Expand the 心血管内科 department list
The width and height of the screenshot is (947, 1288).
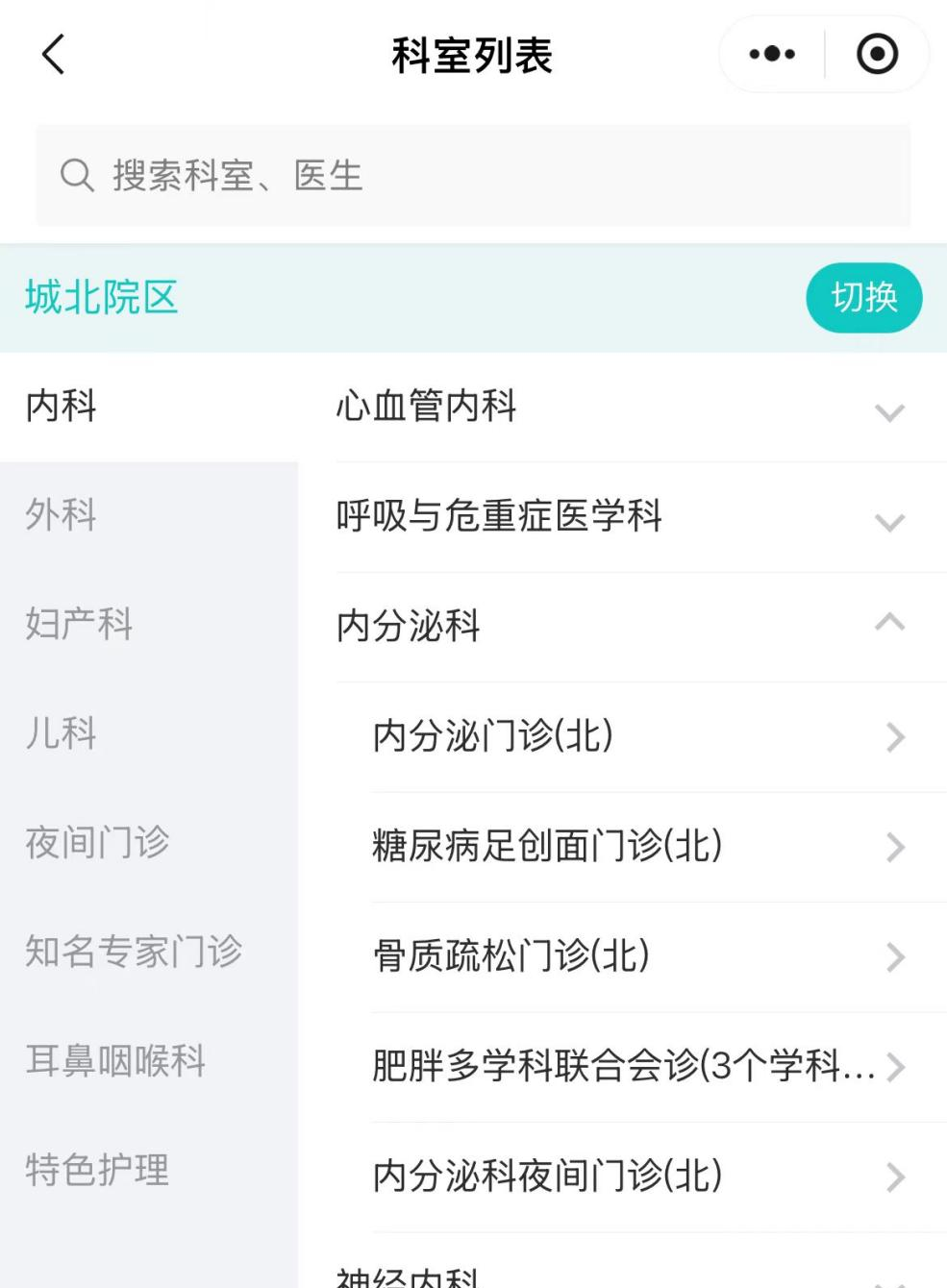coord(887,412)
